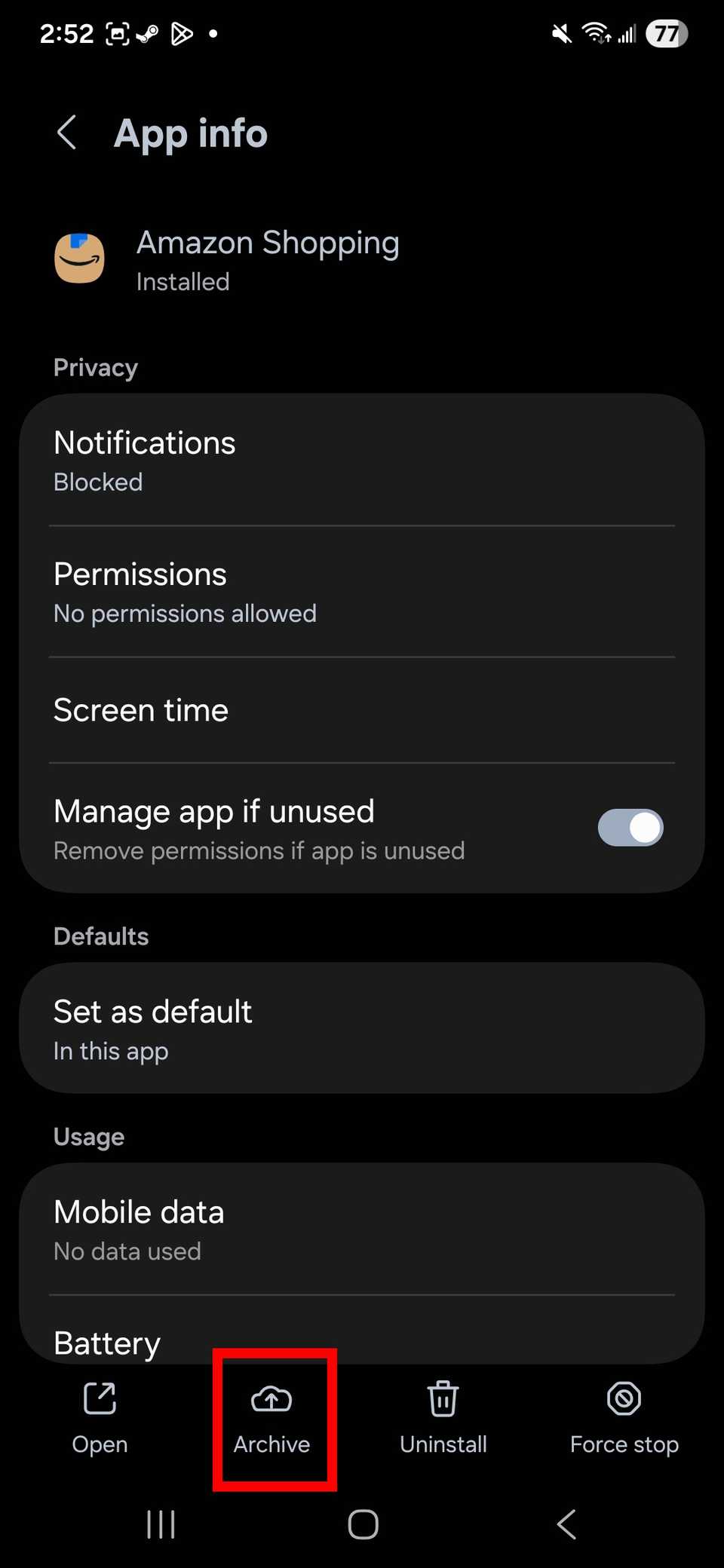Tap the Amazon Shopping app icon
Viewport: 724px width, 1568px height.
(80, 259)
